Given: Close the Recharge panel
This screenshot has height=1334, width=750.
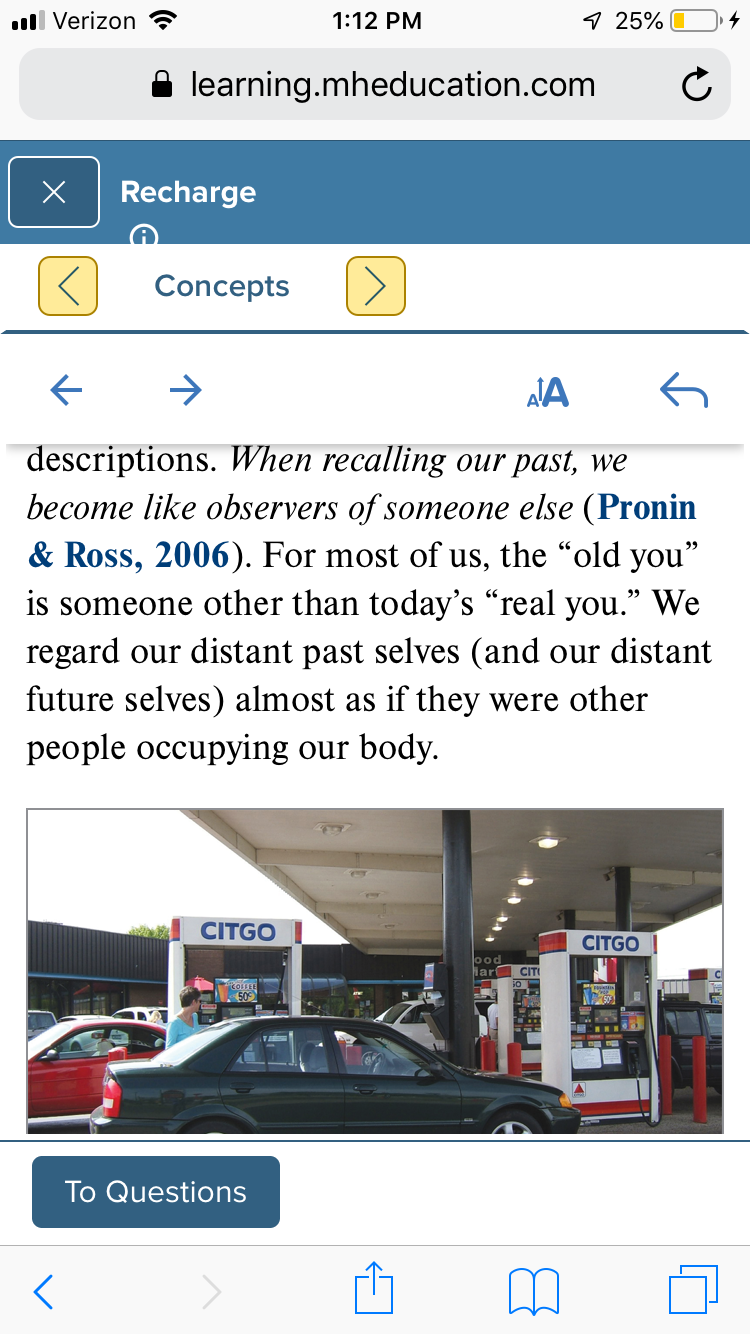Looking at the screenshot, I should pos(54,192).
